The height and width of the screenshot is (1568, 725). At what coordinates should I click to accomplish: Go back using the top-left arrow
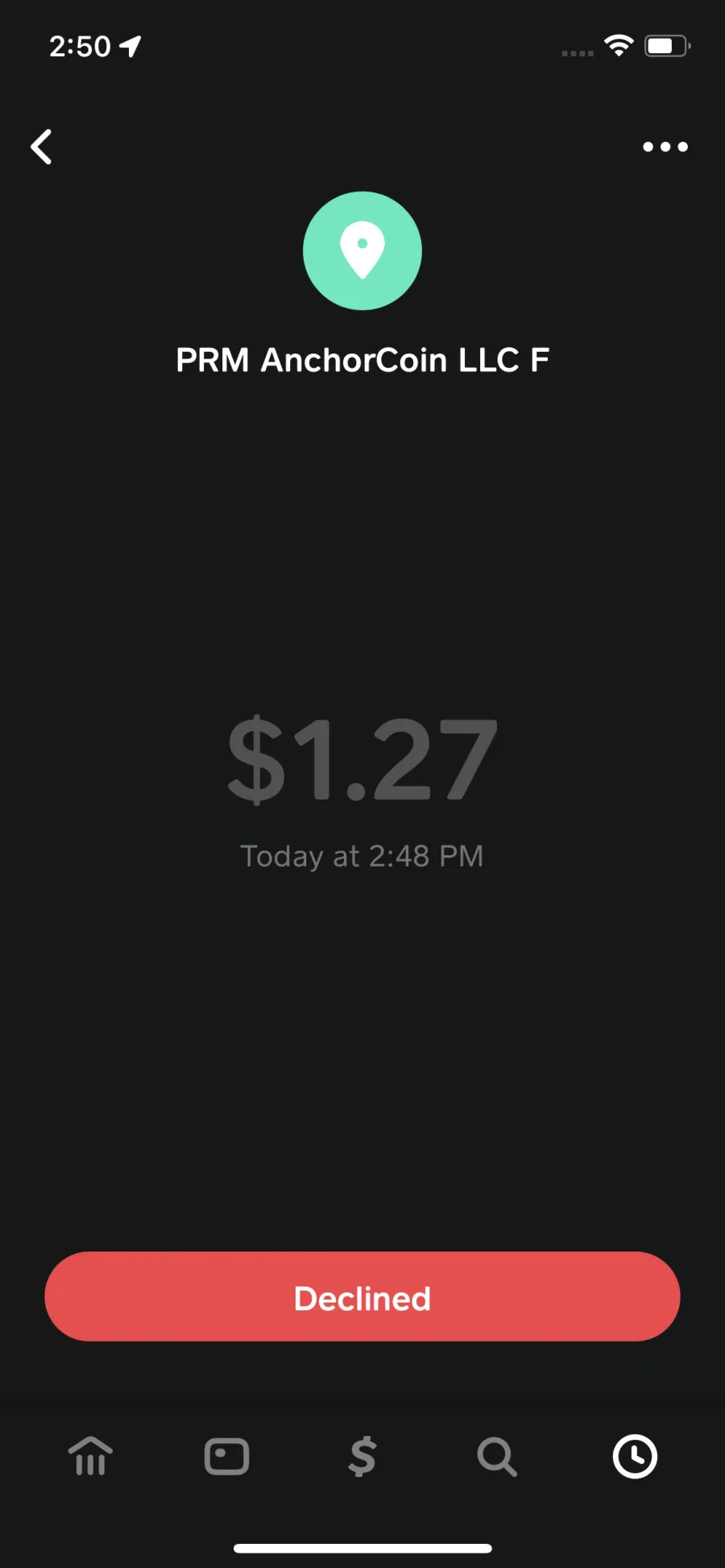pyautogui.click(x=41, y=147)
